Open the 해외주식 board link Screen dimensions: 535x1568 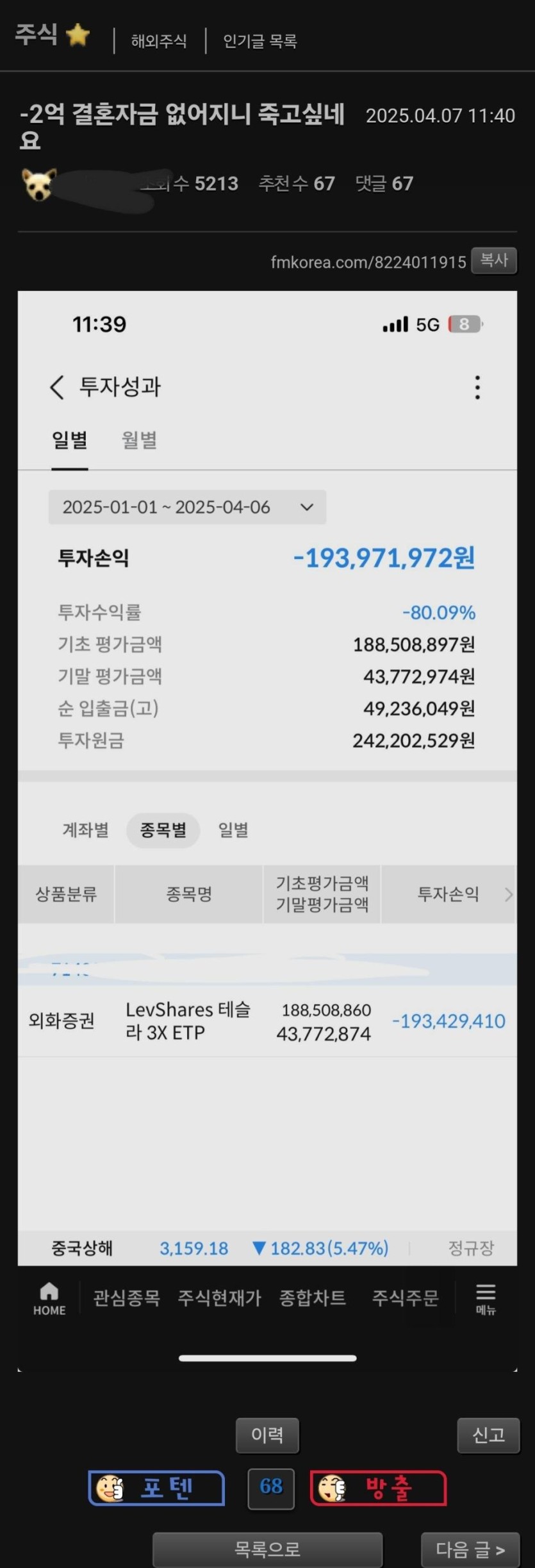pyautogui.click(x=158, y=41)
